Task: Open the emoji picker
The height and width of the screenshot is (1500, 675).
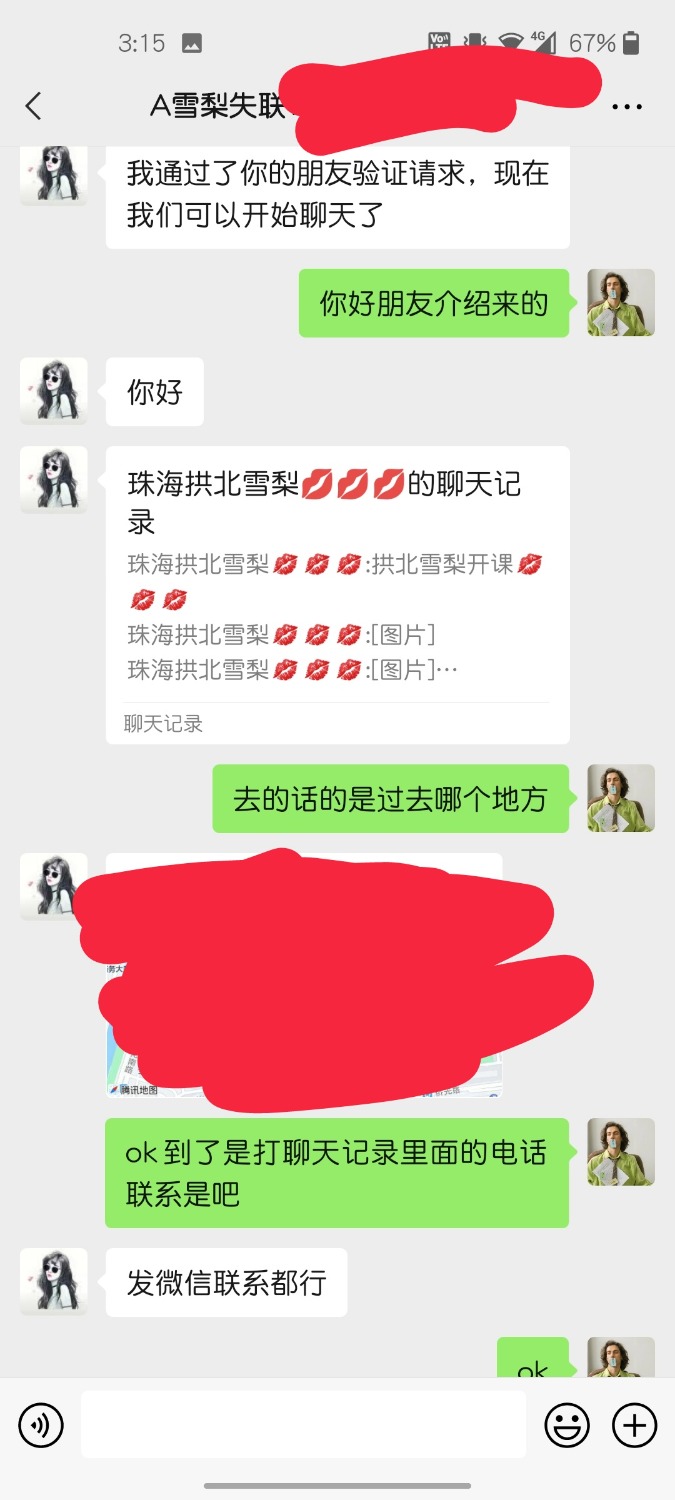Action: [566, 1425]
